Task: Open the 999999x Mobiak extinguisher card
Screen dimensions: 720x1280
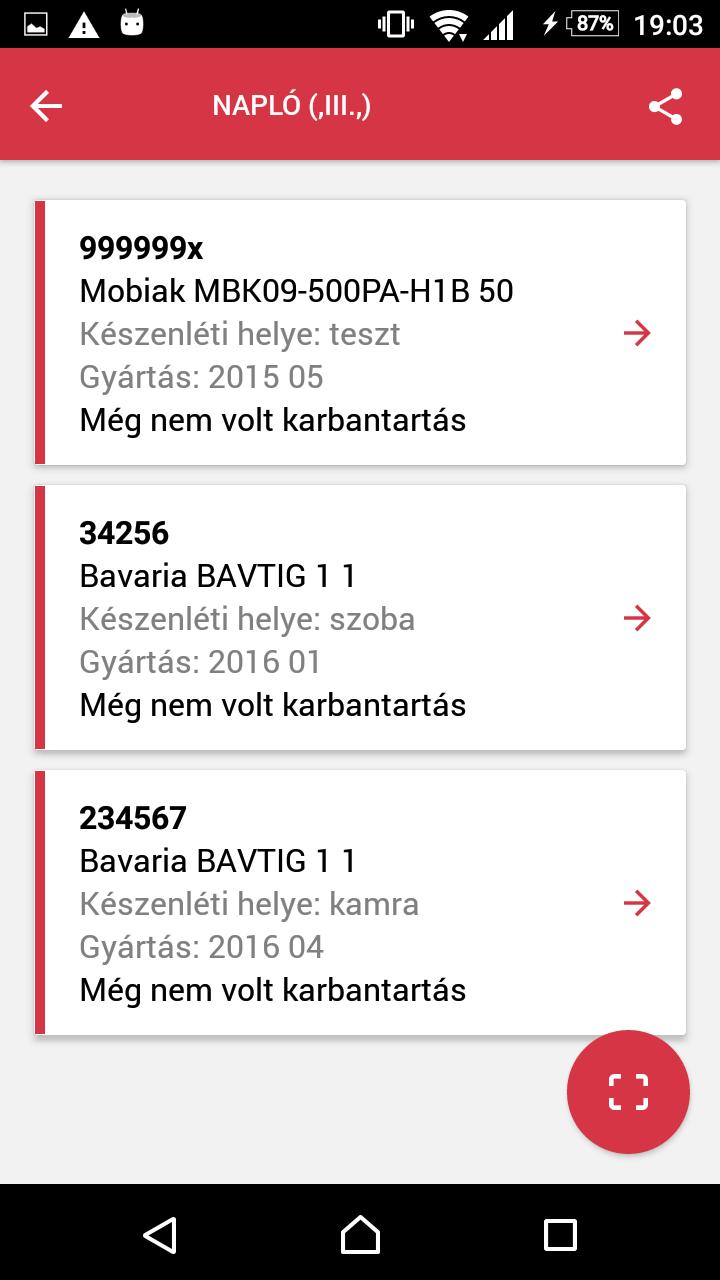Action: [360, 332]
